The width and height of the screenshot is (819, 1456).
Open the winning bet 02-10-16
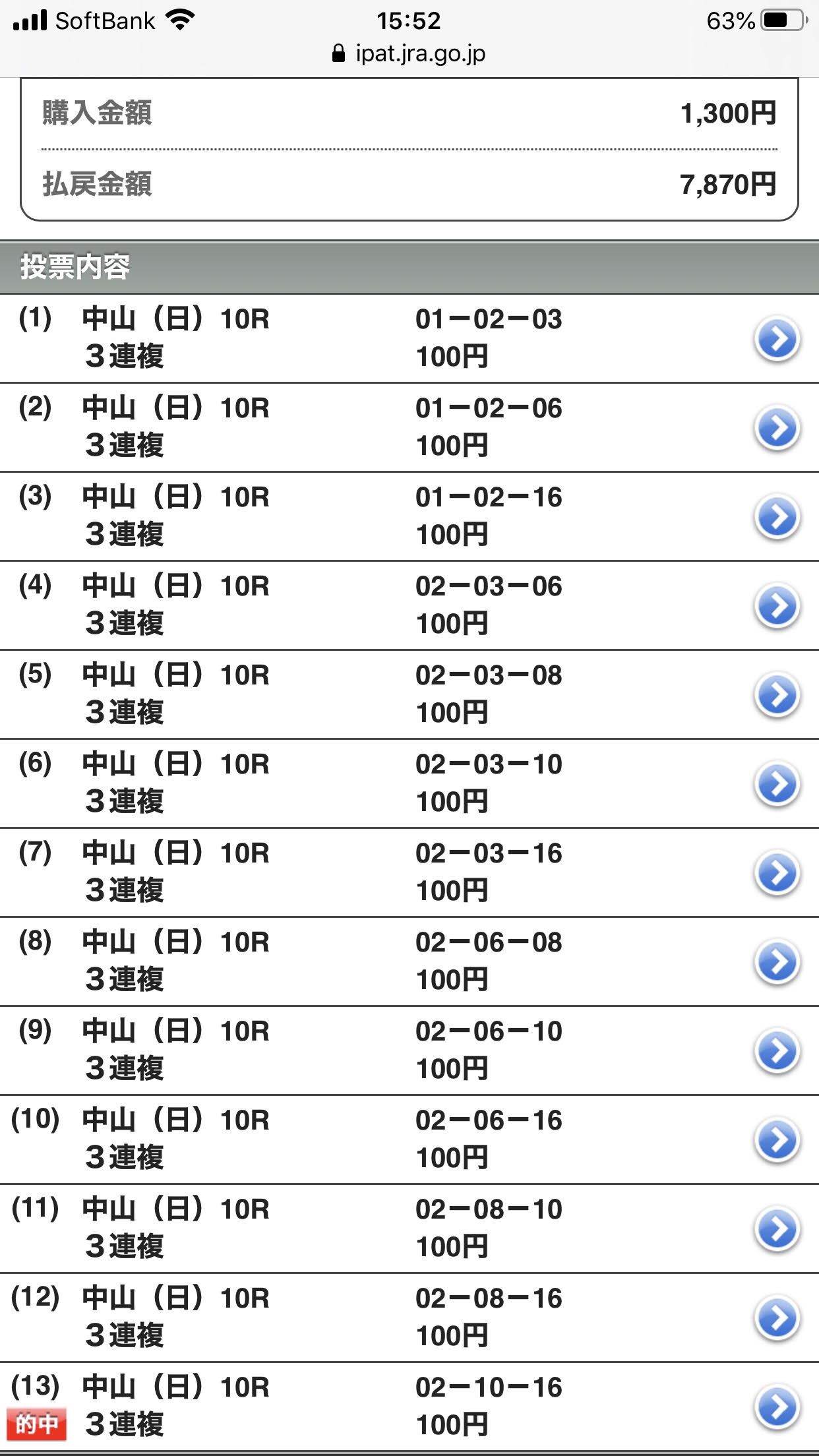(x=777, y=1407)
